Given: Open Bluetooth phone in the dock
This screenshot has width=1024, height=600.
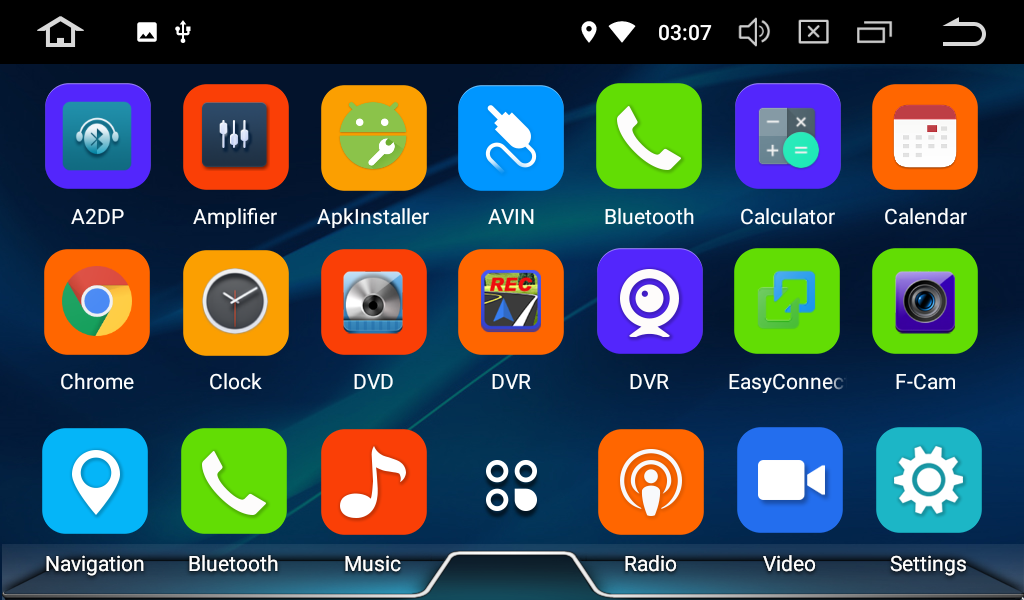Looking at the screenshot, I should 233,481.
